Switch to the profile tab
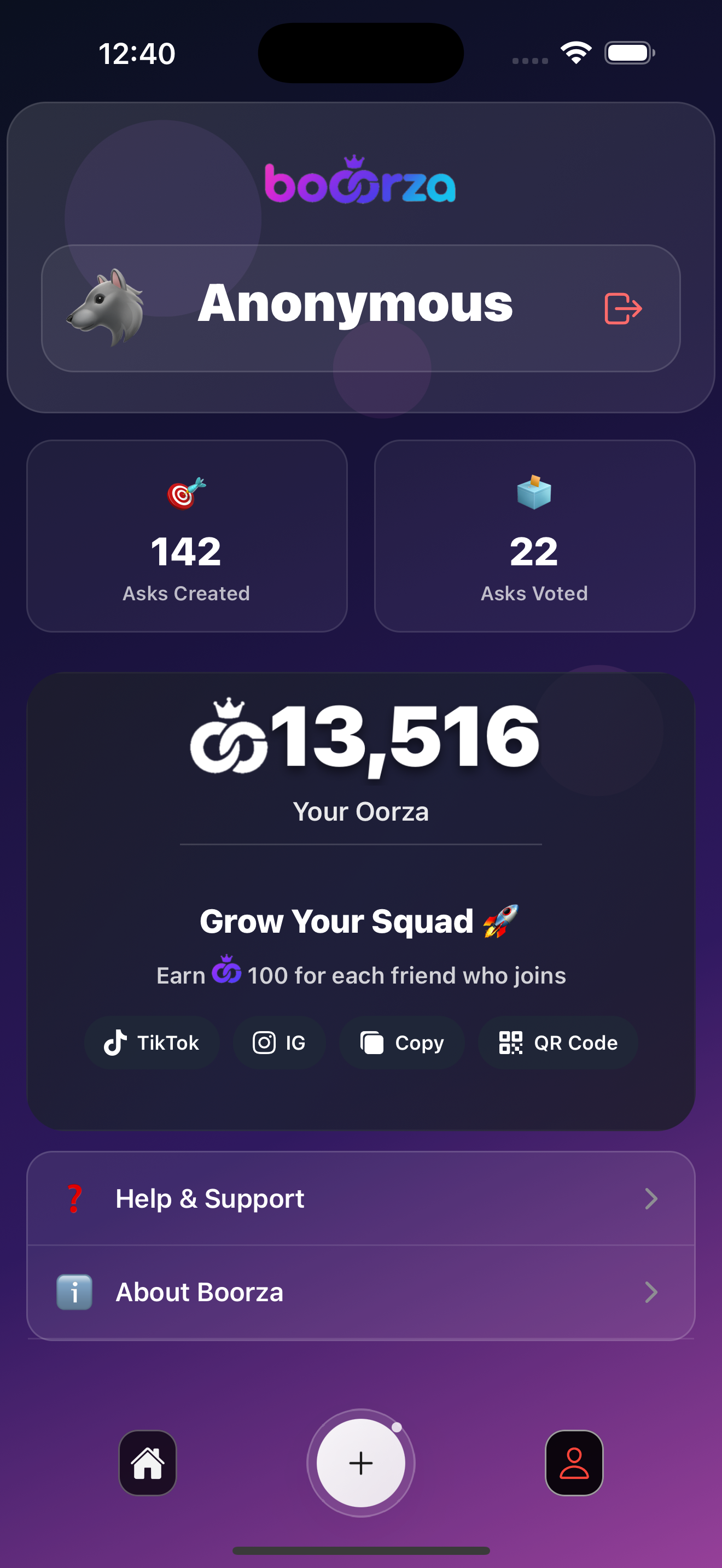722x1568 pixels. [573, 1462]
